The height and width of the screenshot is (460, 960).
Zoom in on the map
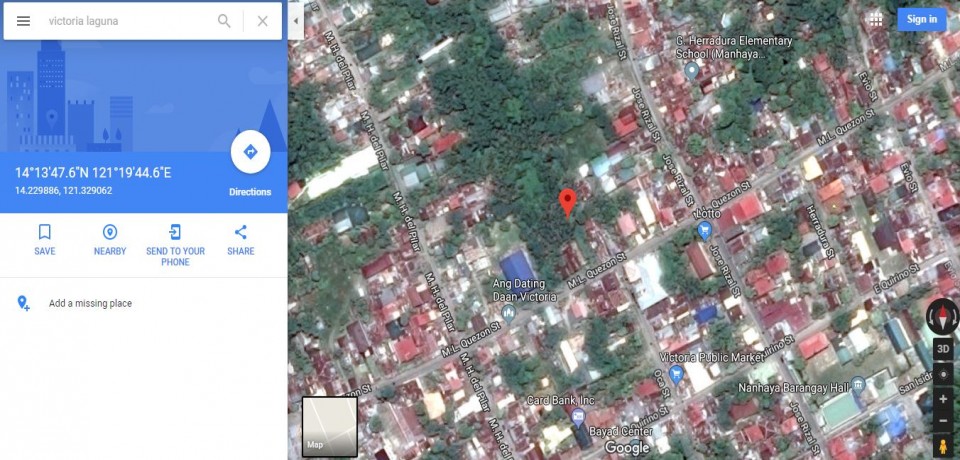coord(943,399)
